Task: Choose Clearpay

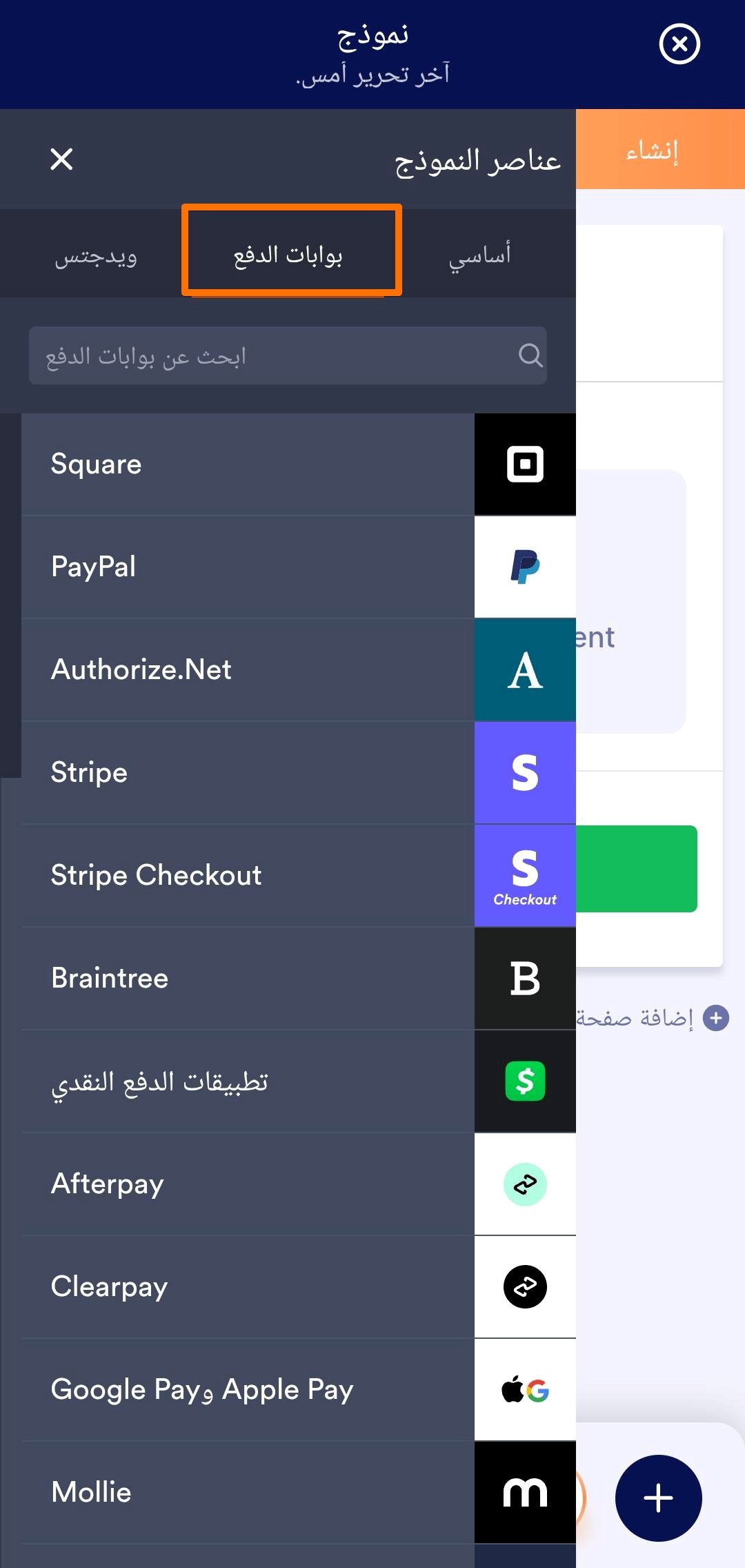Action: click(x=298, y=1287)
